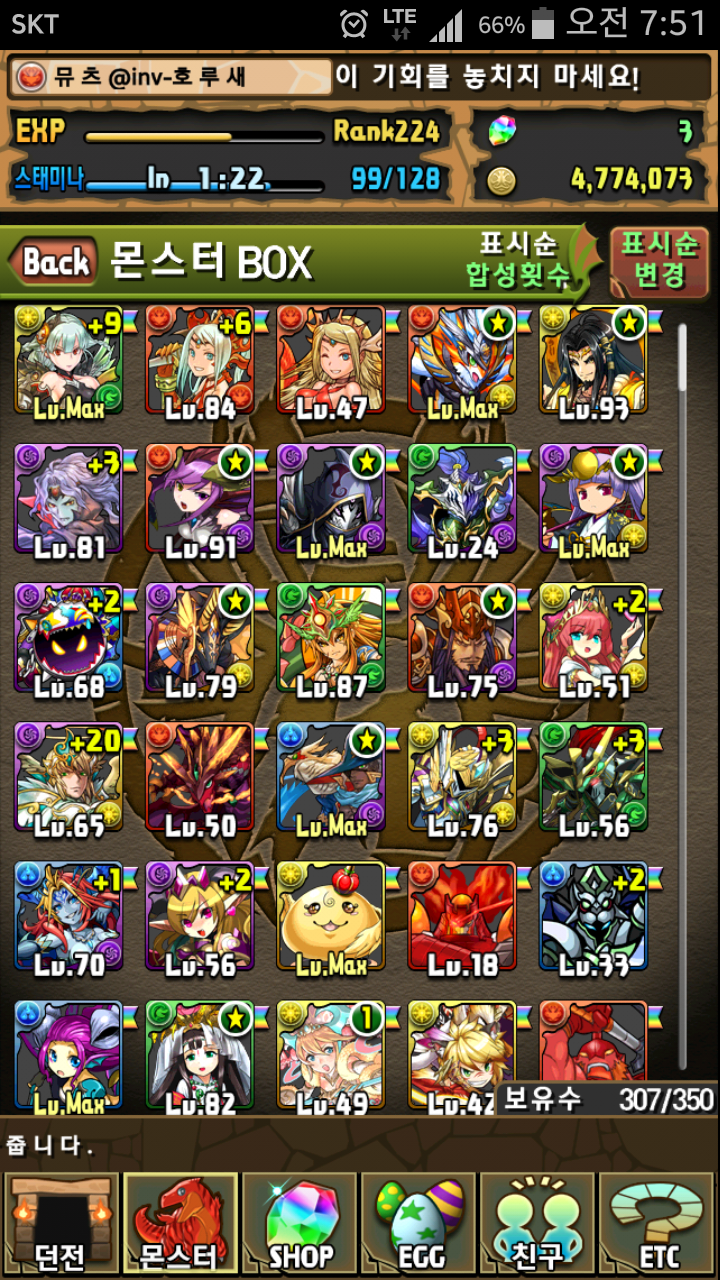This screenshot has width=720, height=1280.
Task: Open the Lv.93 monster card
Action: click(x=593, y=360)
